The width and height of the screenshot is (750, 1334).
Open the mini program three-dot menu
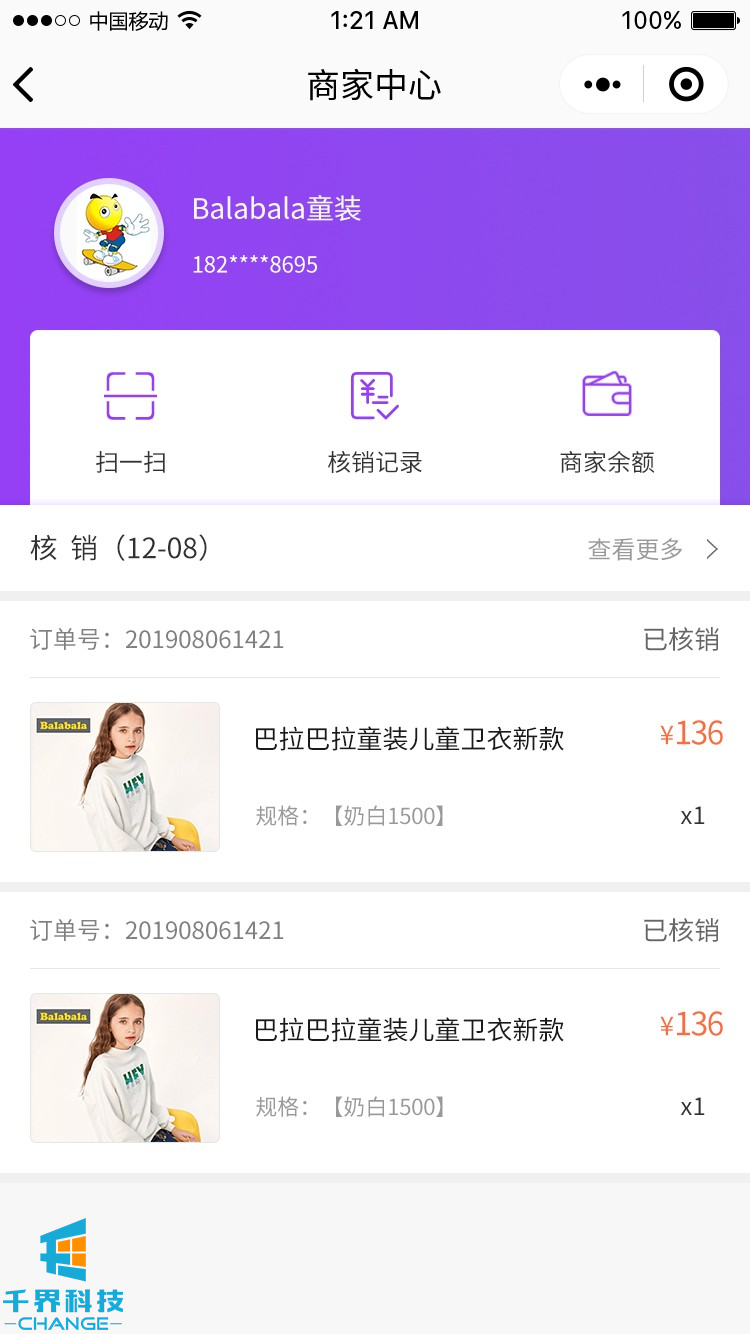pos(602,85)
